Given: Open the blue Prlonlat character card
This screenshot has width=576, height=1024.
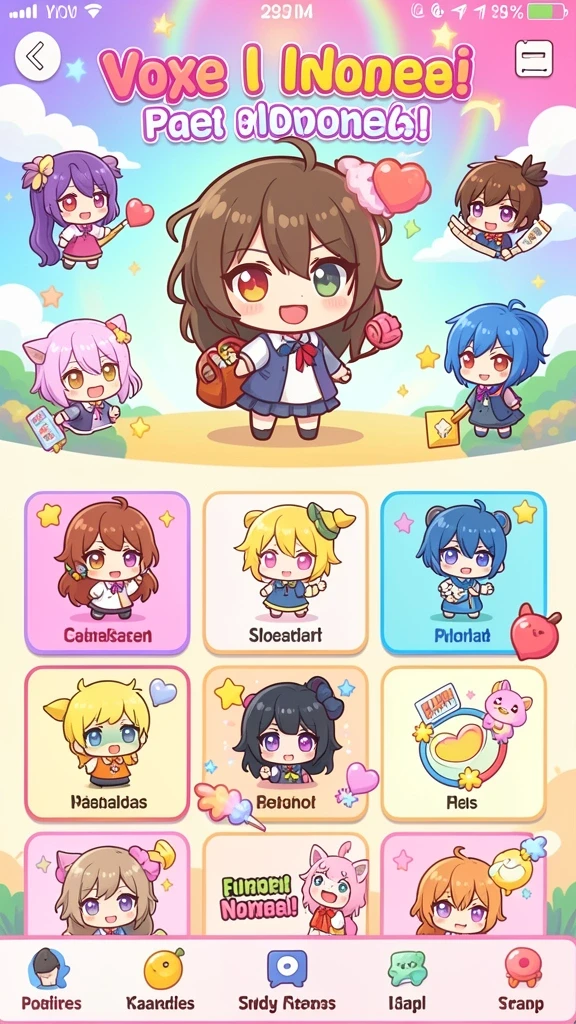Looking at the screenshot, I should pos(463,573).
